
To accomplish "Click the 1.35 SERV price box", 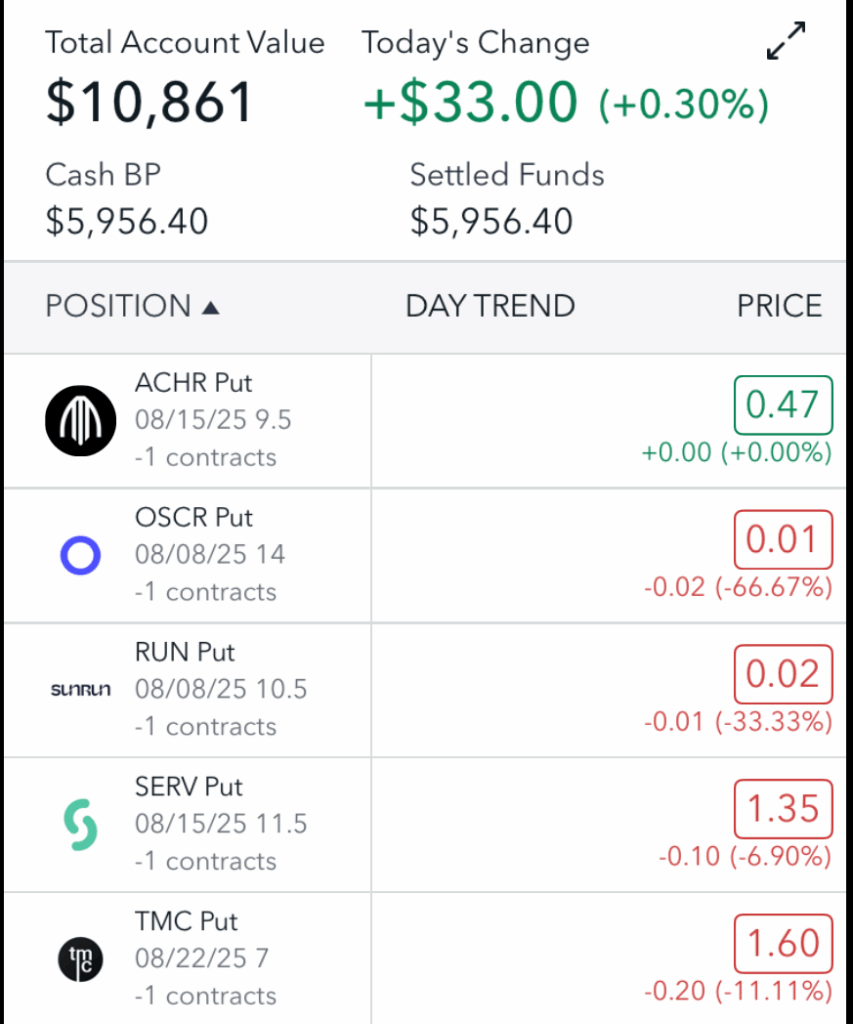I will (783, 809).
